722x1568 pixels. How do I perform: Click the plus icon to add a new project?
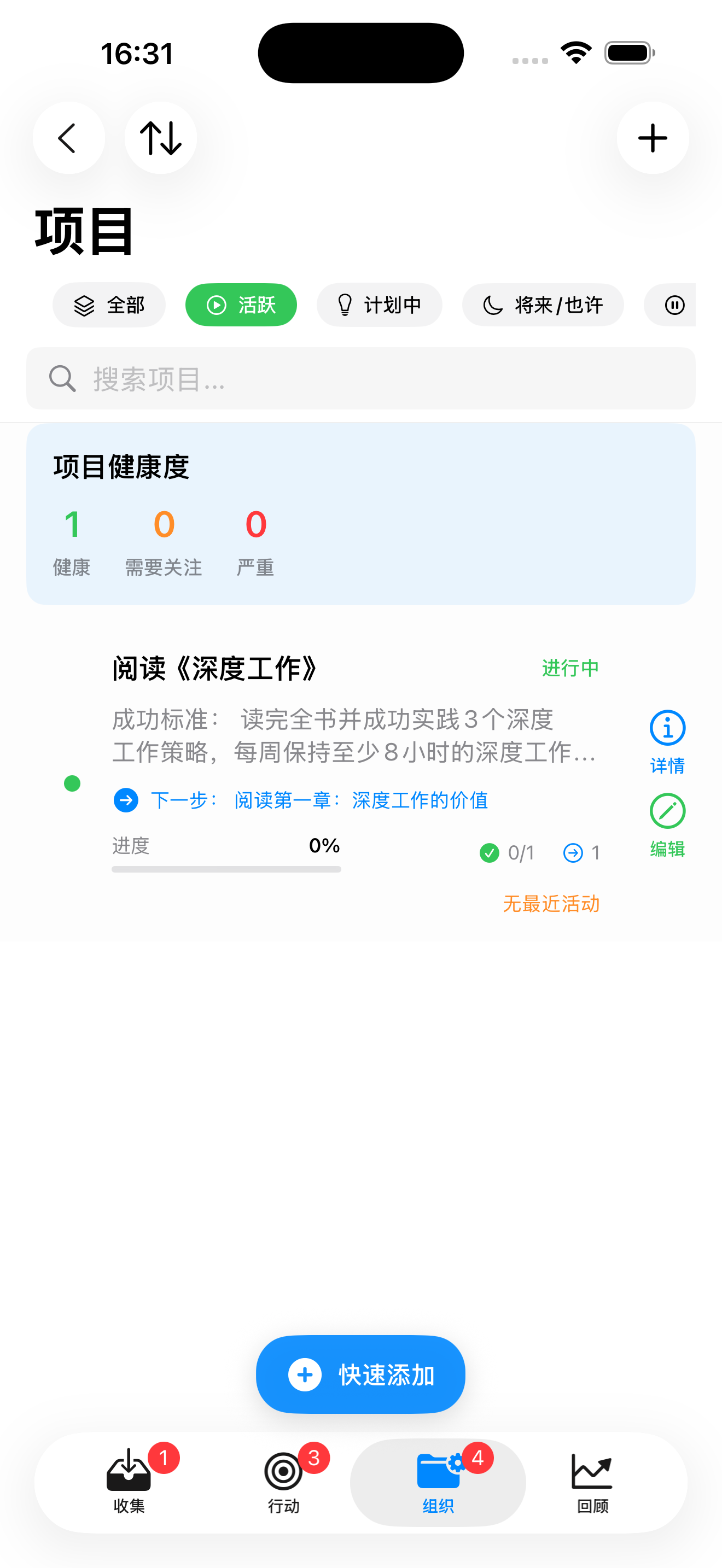point(653,138)
